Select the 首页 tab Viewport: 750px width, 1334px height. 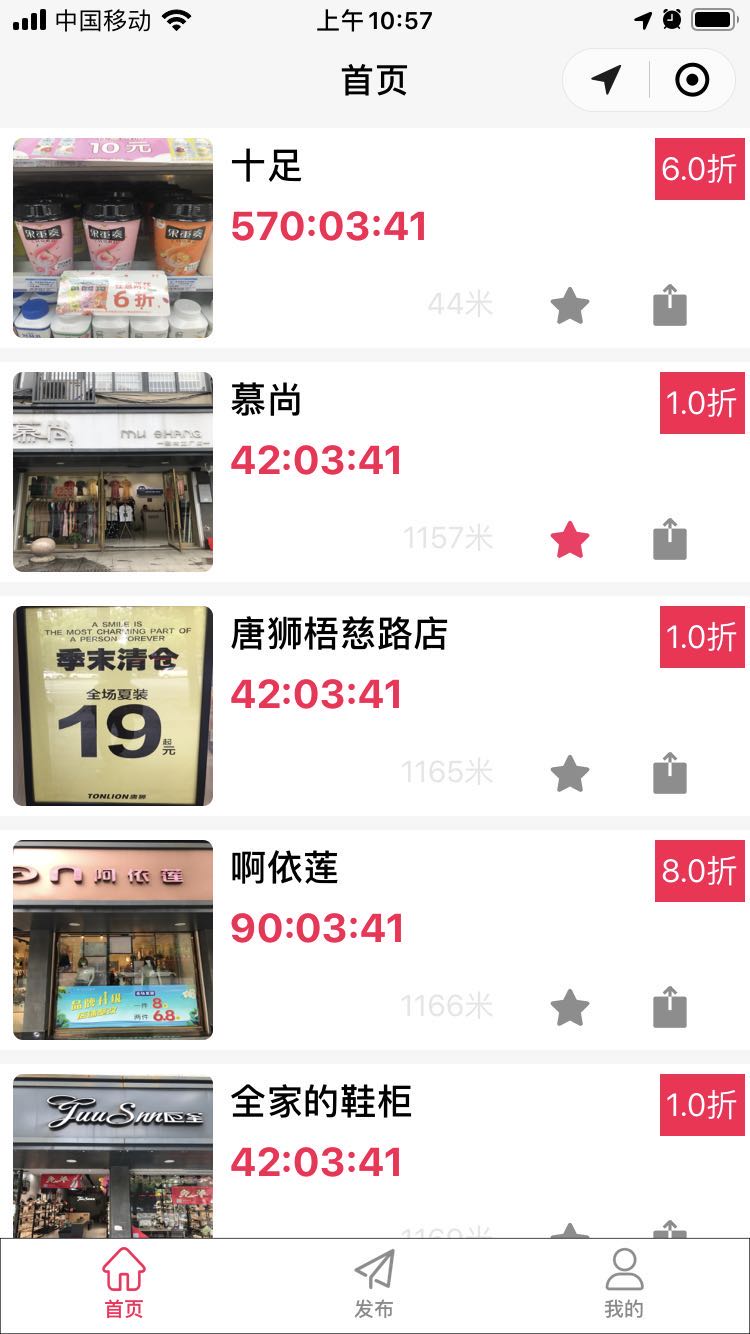[125, 1284]
